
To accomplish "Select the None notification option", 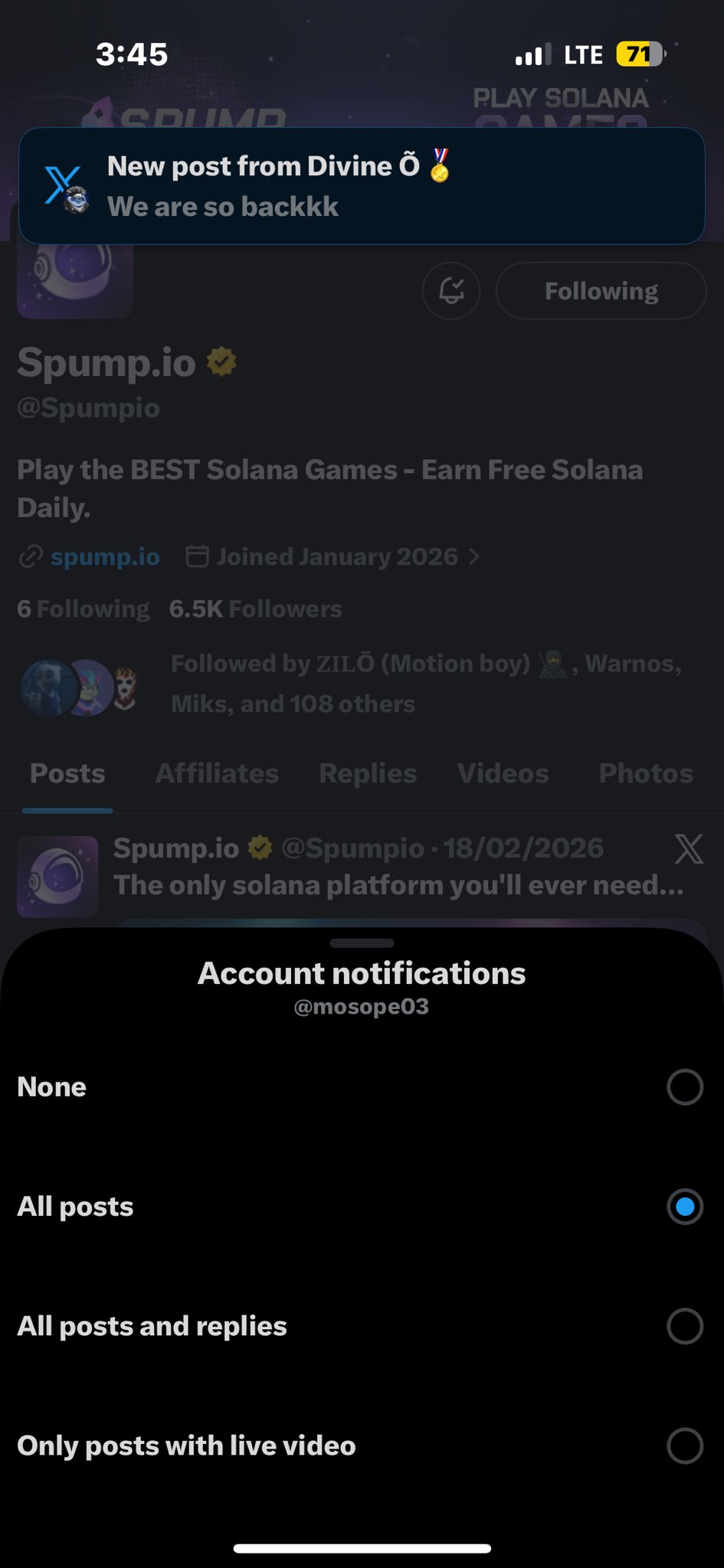I will tap(685, 1087).
